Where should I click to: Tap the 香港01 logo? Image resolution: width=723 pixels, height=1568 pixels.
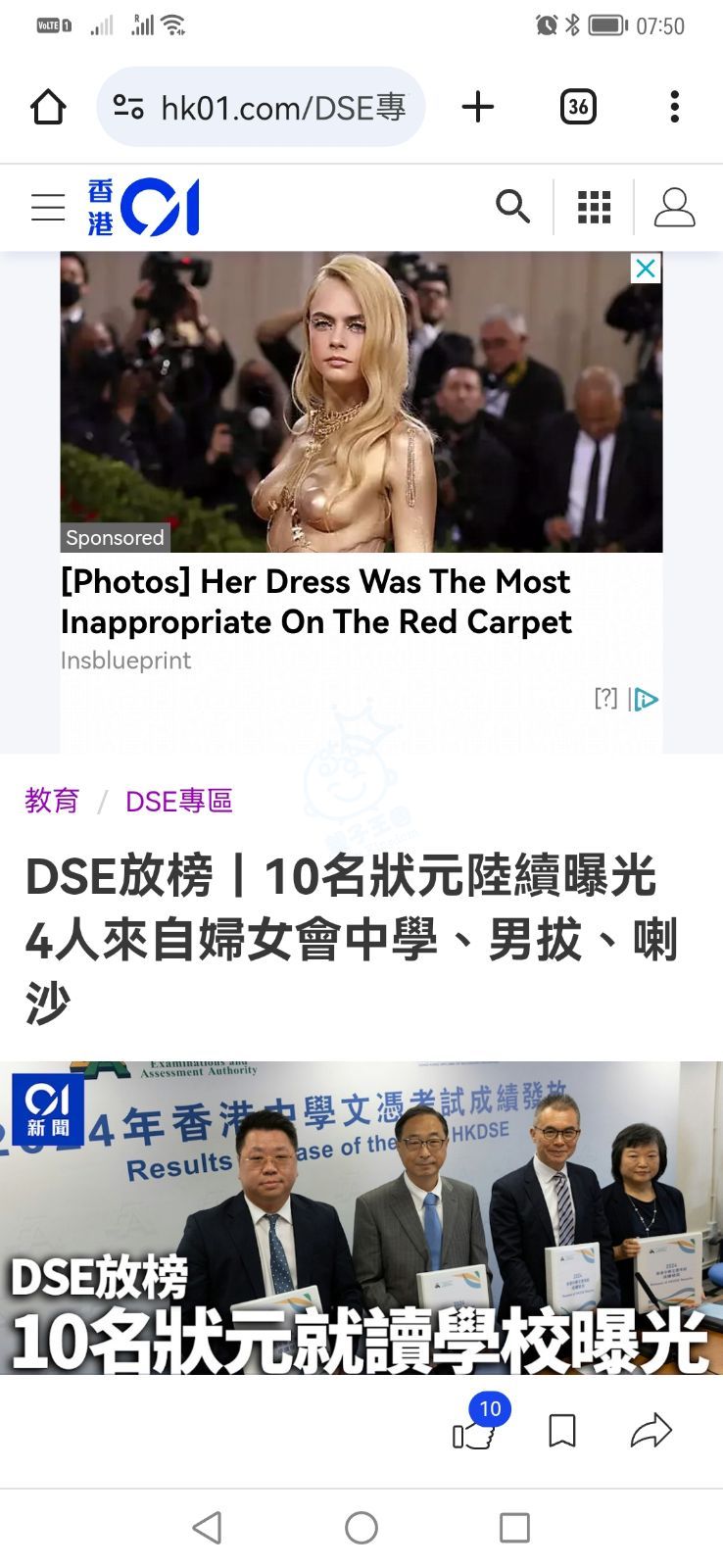[143, 208]
